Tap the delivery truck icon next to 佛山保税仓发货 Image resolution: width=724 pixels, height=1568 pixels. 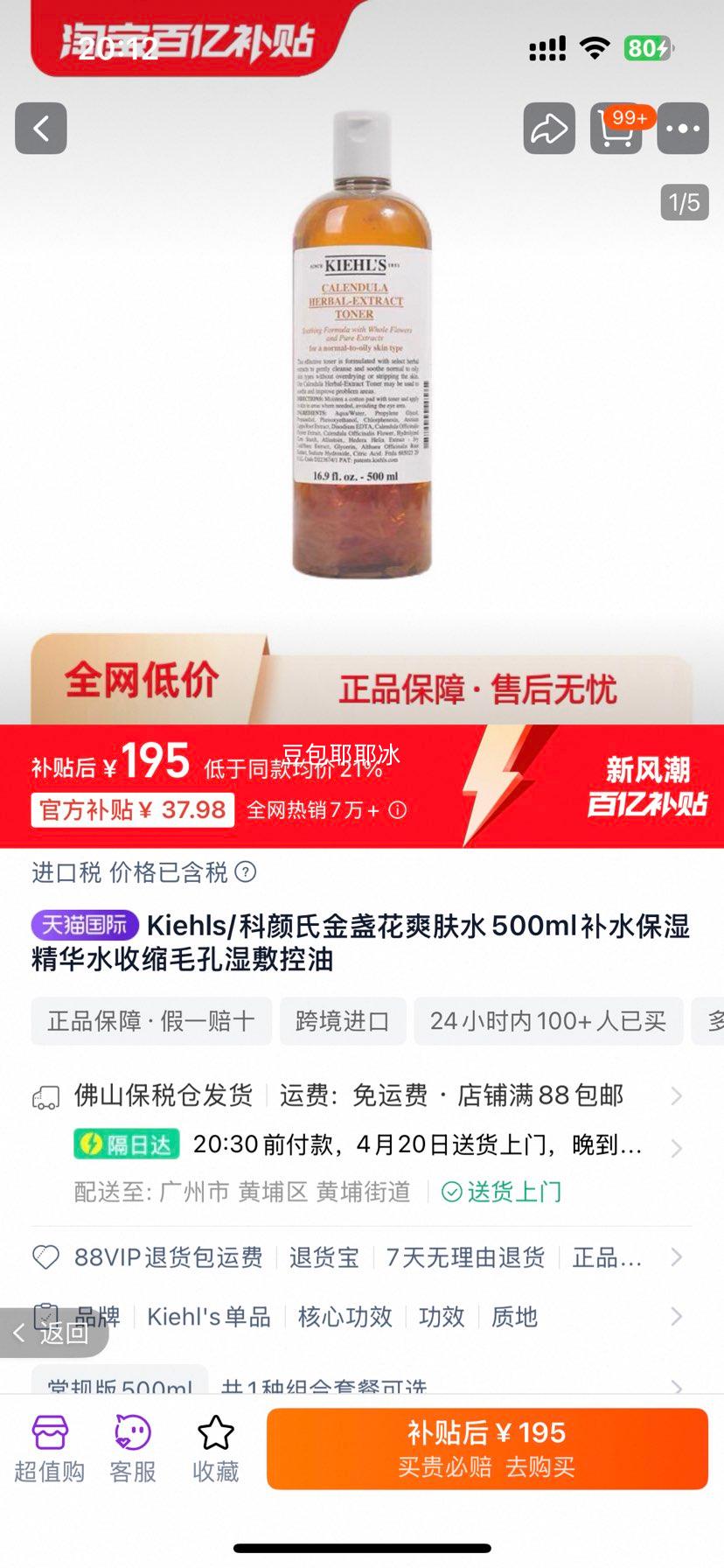(44, 1095)
